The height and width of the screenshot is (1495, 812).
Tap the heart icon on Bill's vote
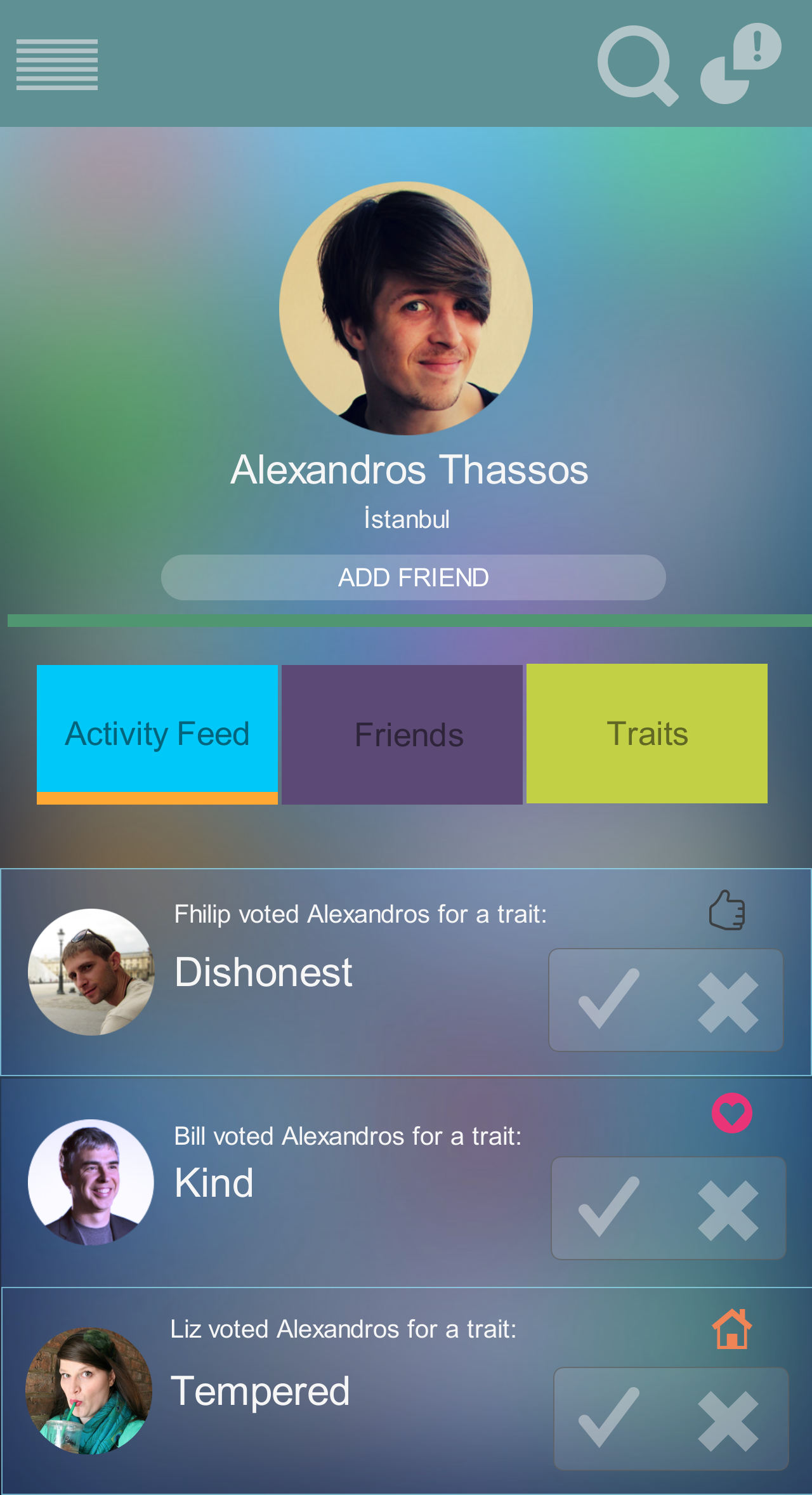point(731,1113)
